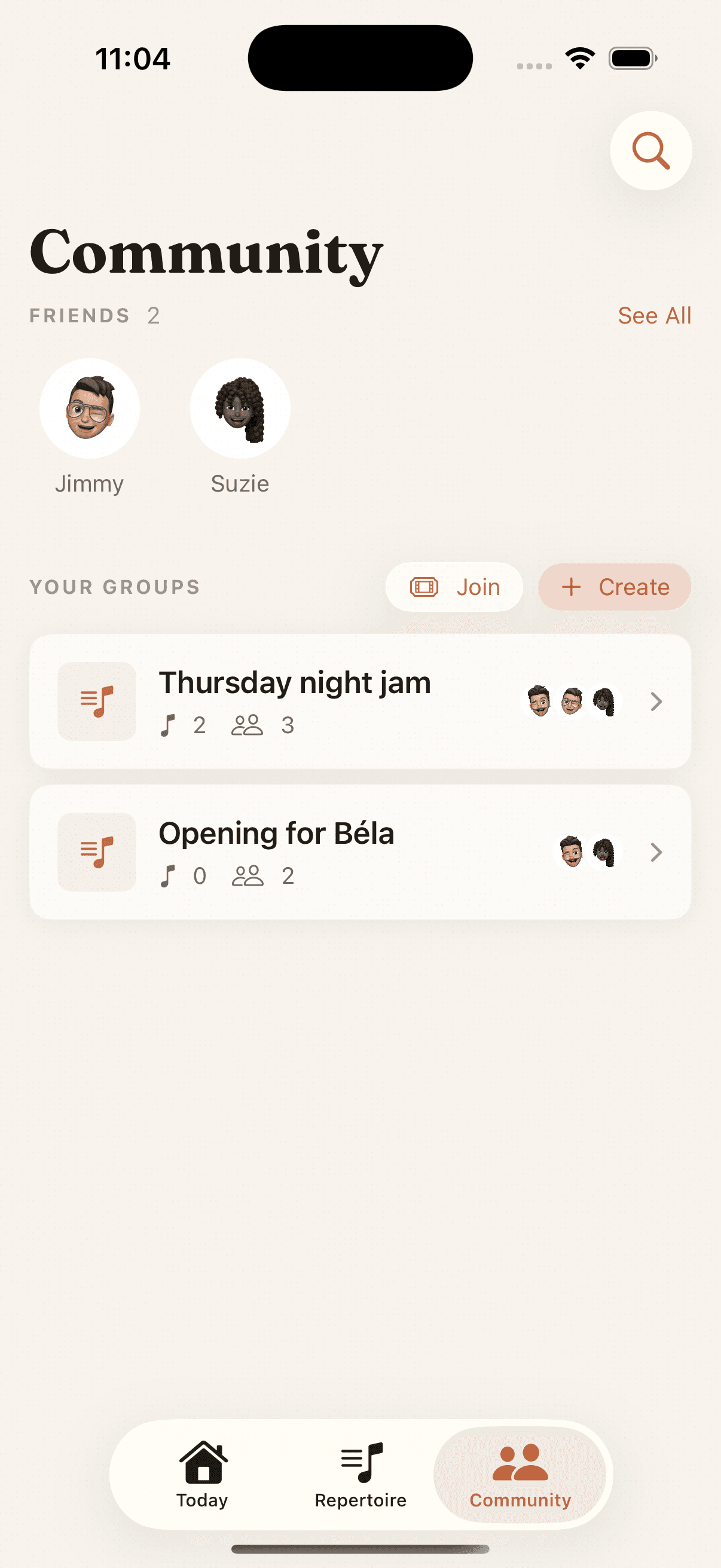Select the members count icon under Opening for Béla
This screenshot has height=1568, width=721.
[x=248, y=876]
